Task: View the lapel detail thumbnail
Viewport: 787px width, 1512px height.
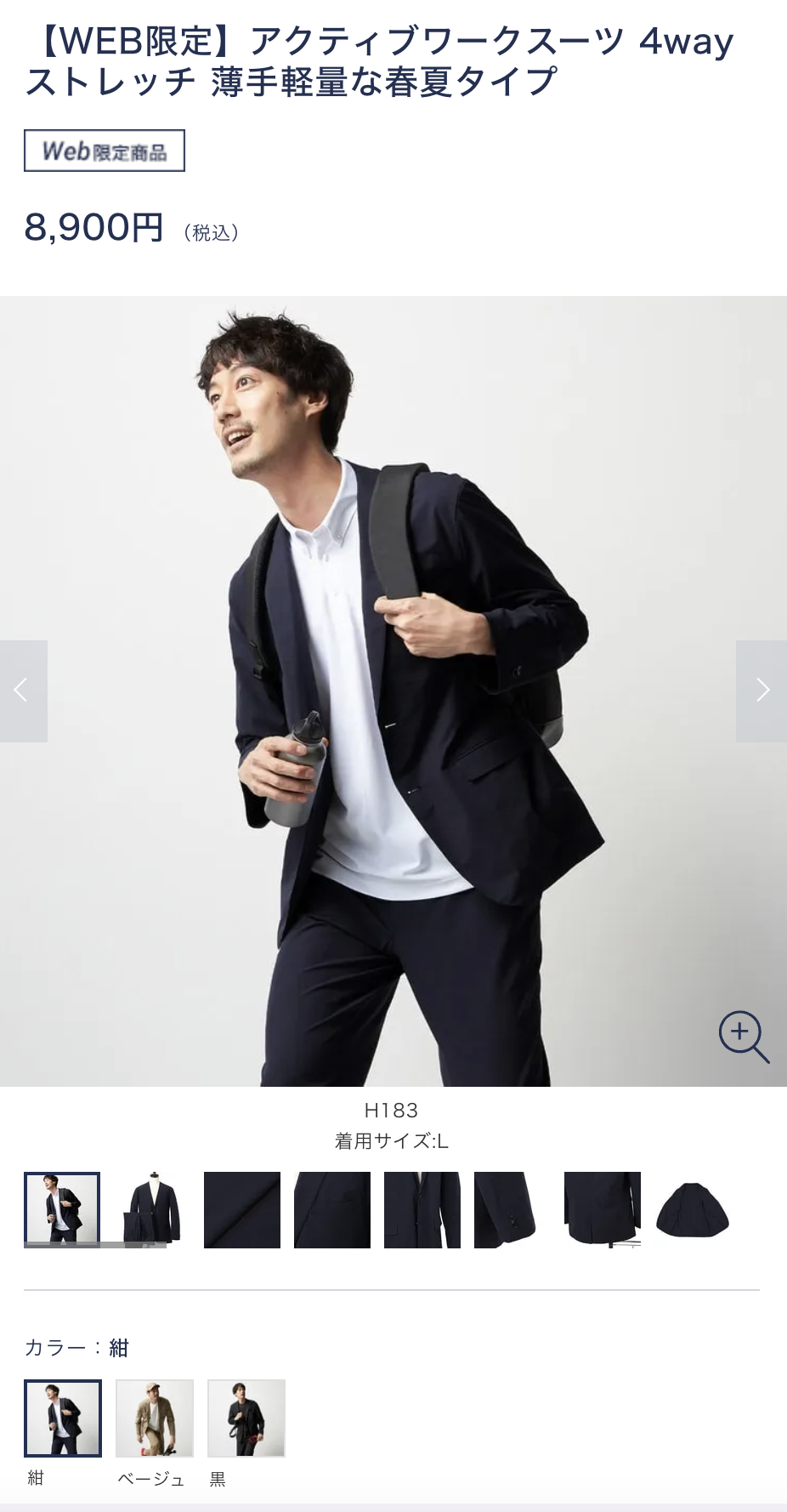Action: coord(332,1209)
